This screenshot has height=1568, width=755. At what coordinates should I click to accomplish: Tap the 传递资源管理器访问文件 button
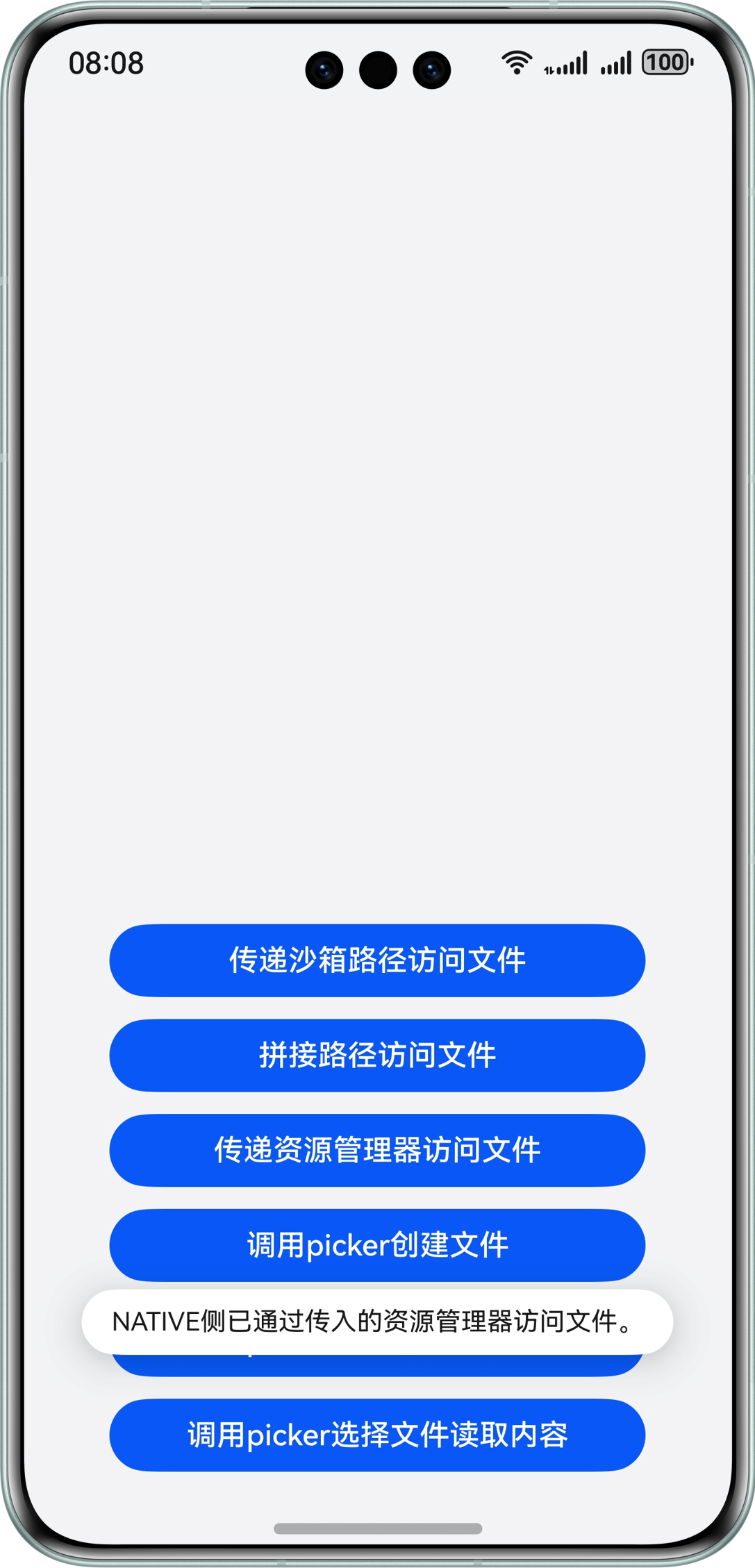pos(377,1150)
